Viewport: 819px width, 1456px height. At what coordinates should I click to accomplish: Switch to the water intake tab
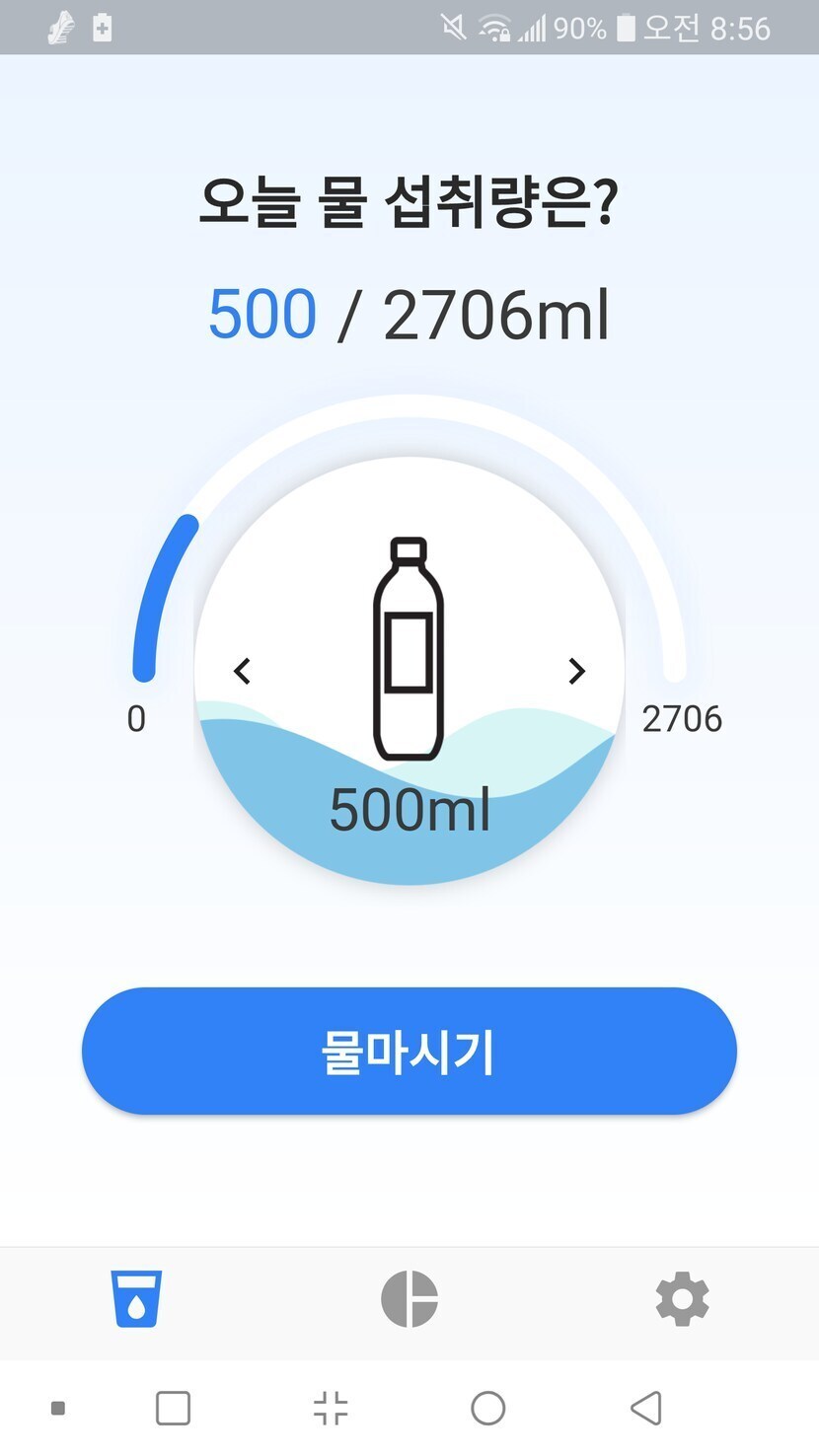[136, 1298]
